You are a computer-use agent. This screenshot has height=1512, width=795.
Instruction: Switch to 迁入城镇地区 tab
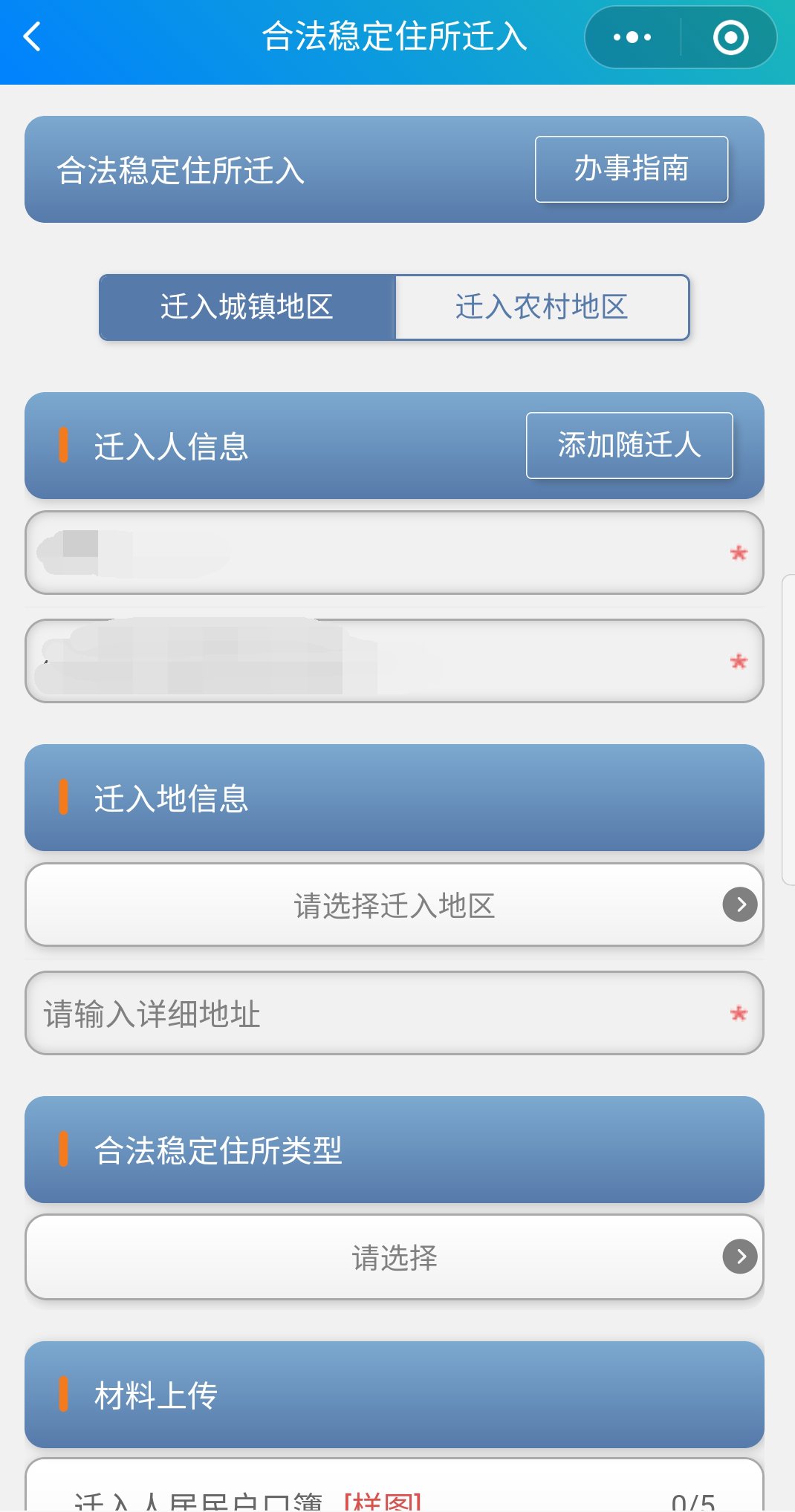[x=247, y=307]
